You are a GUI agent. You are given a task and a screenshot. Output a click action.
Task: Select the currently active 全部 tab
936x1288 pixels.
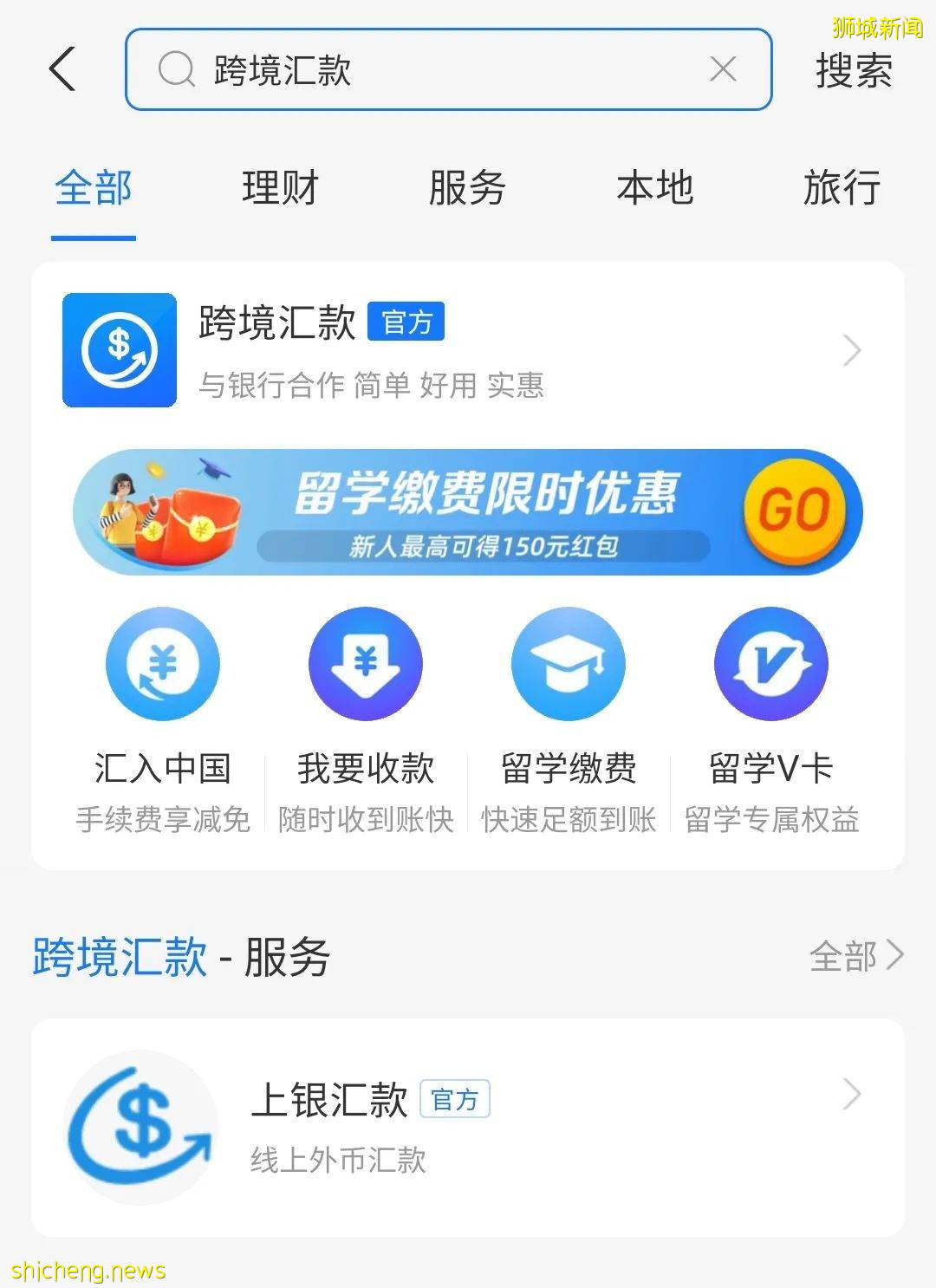tap(92, 186)
